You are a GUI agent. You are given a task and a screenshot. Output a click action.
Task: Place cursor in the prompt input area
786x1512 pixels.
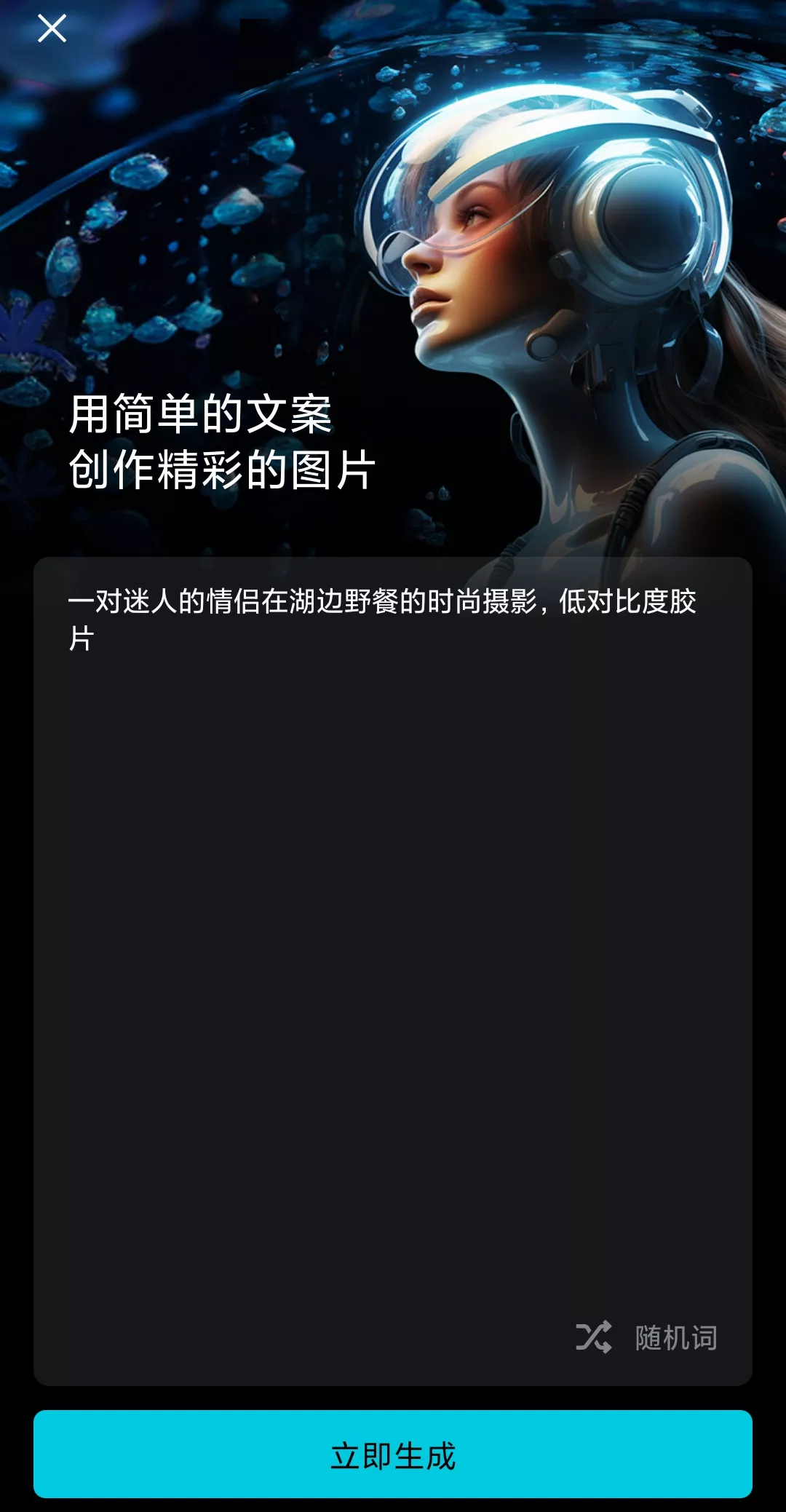(x=393, y=946)
